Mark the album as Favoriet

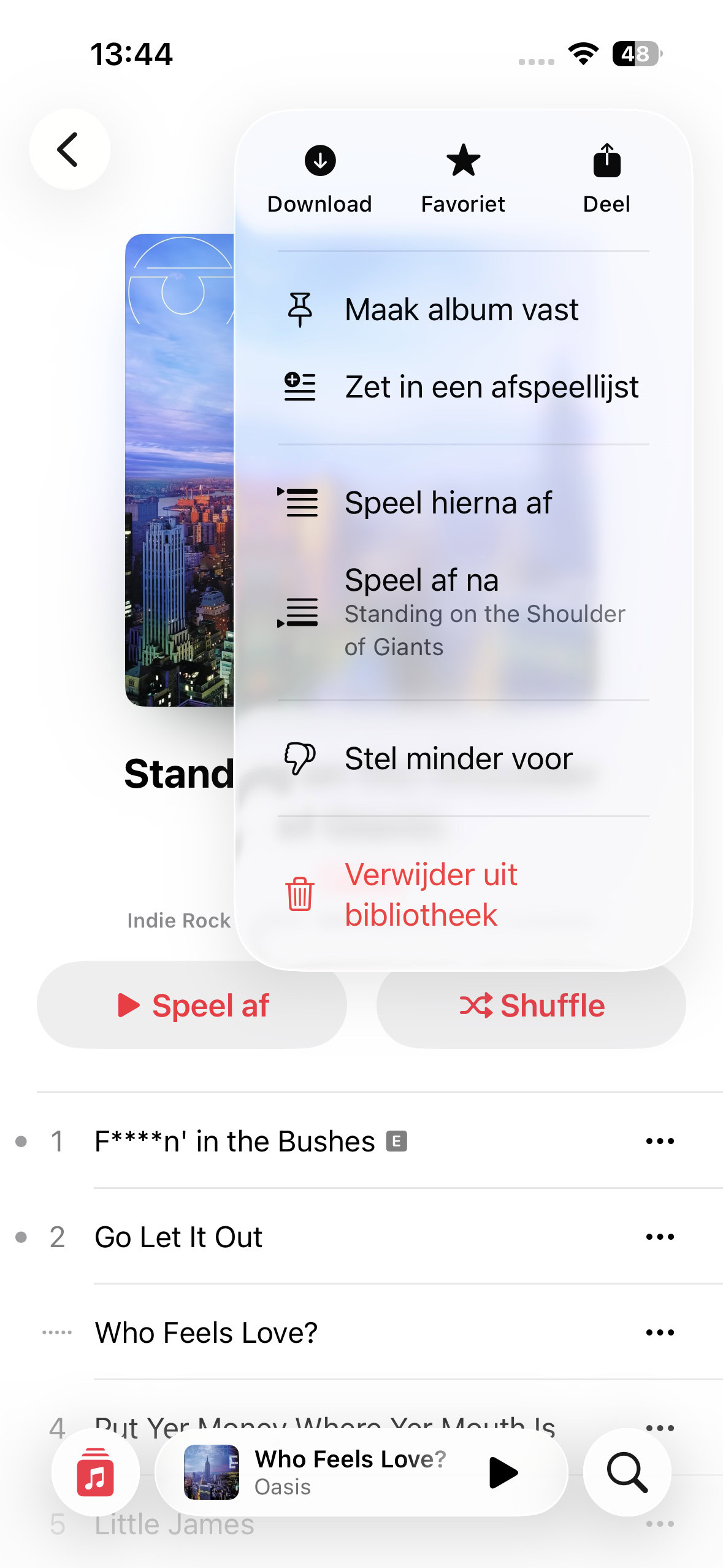coord(462,161)
